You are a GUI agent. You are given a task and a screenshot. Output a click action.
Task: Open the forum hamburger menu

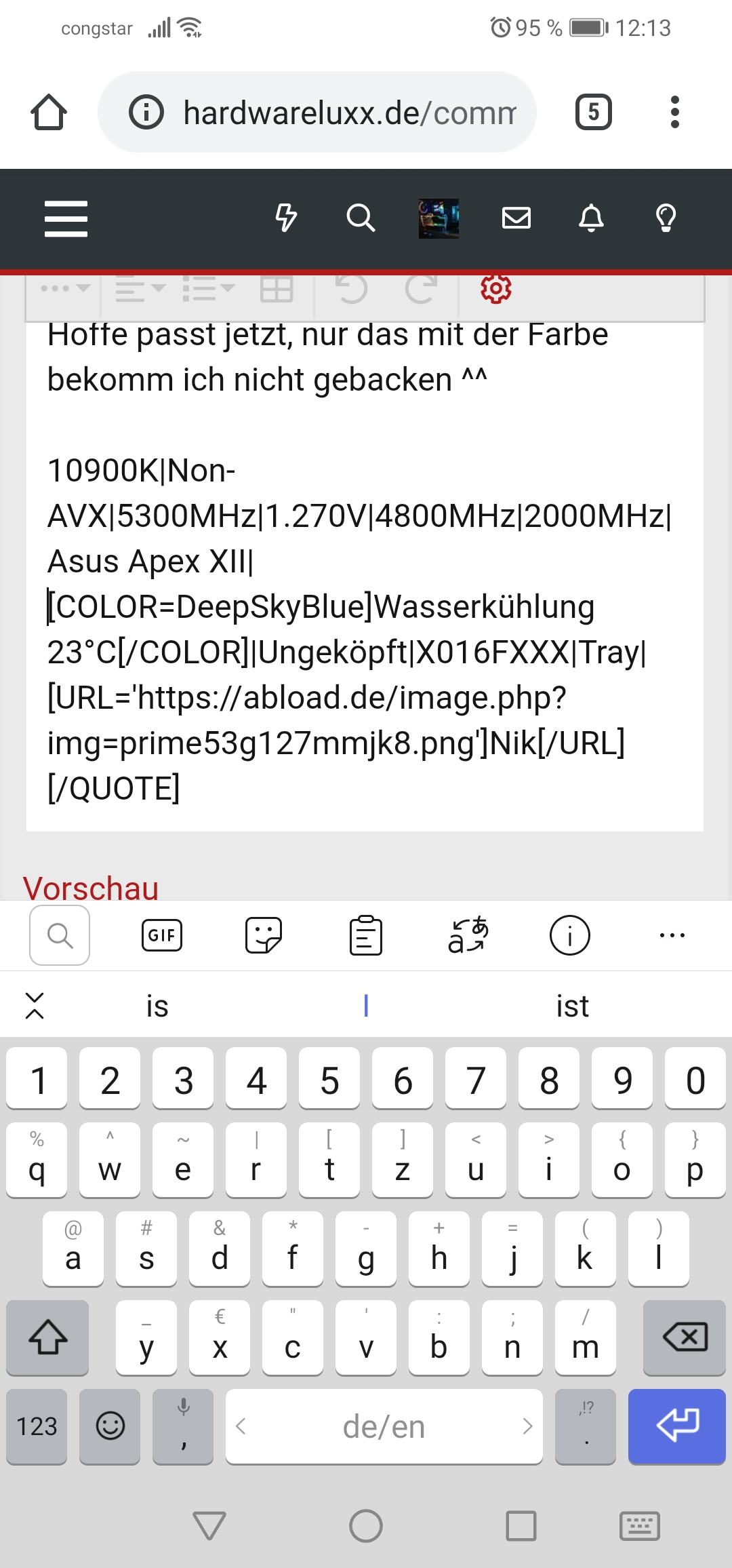point(66,218)
